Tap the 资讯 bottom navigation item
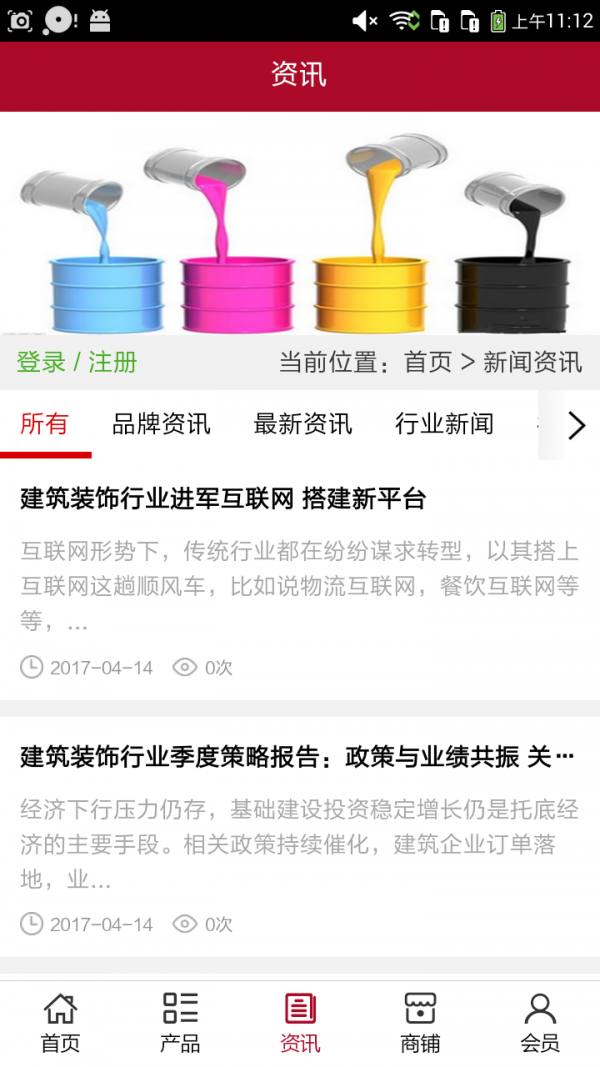The width and height of the screenshot is (600, 1067). pyautogui.click(x=300, y=1023)
